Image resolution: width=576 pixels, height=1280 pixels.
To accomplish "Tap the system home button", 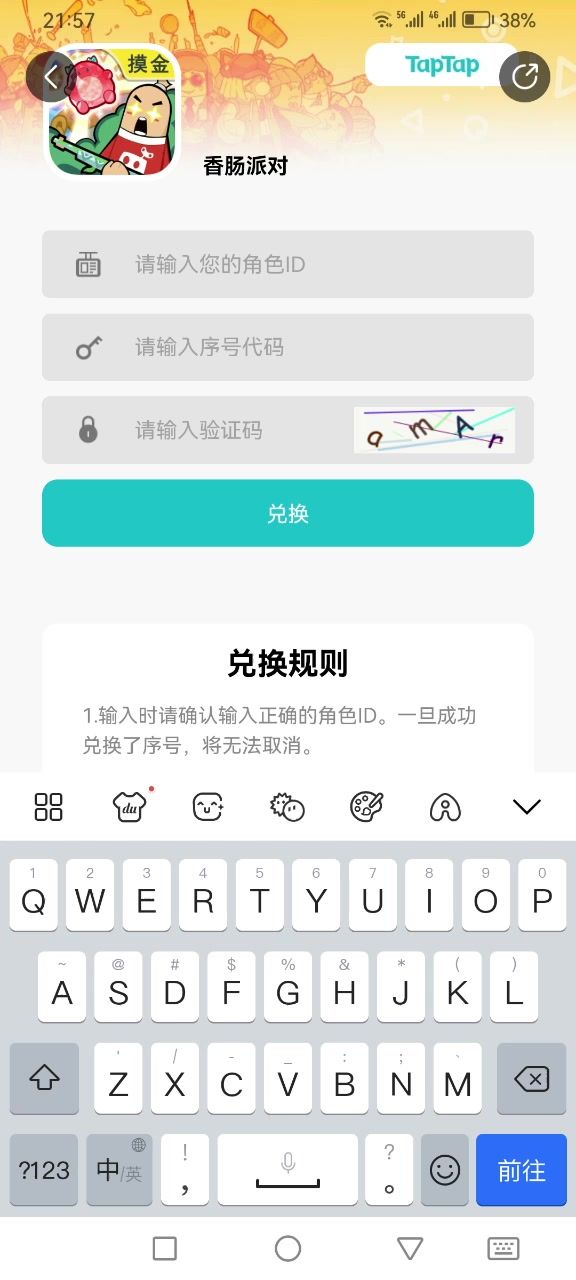I will click(x=288, y=1248).
